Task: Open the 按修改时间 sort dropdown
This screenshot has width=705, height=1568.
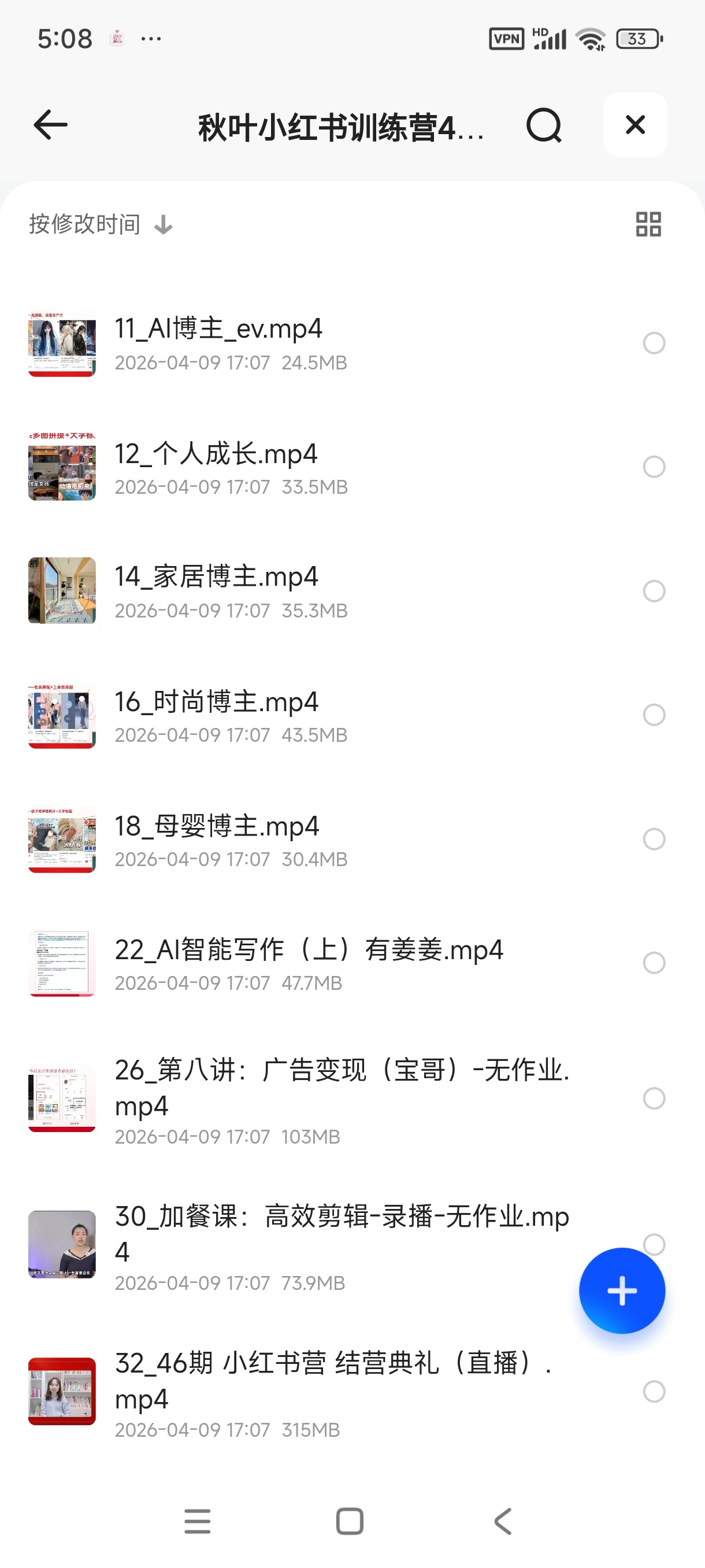Action: 99,224
